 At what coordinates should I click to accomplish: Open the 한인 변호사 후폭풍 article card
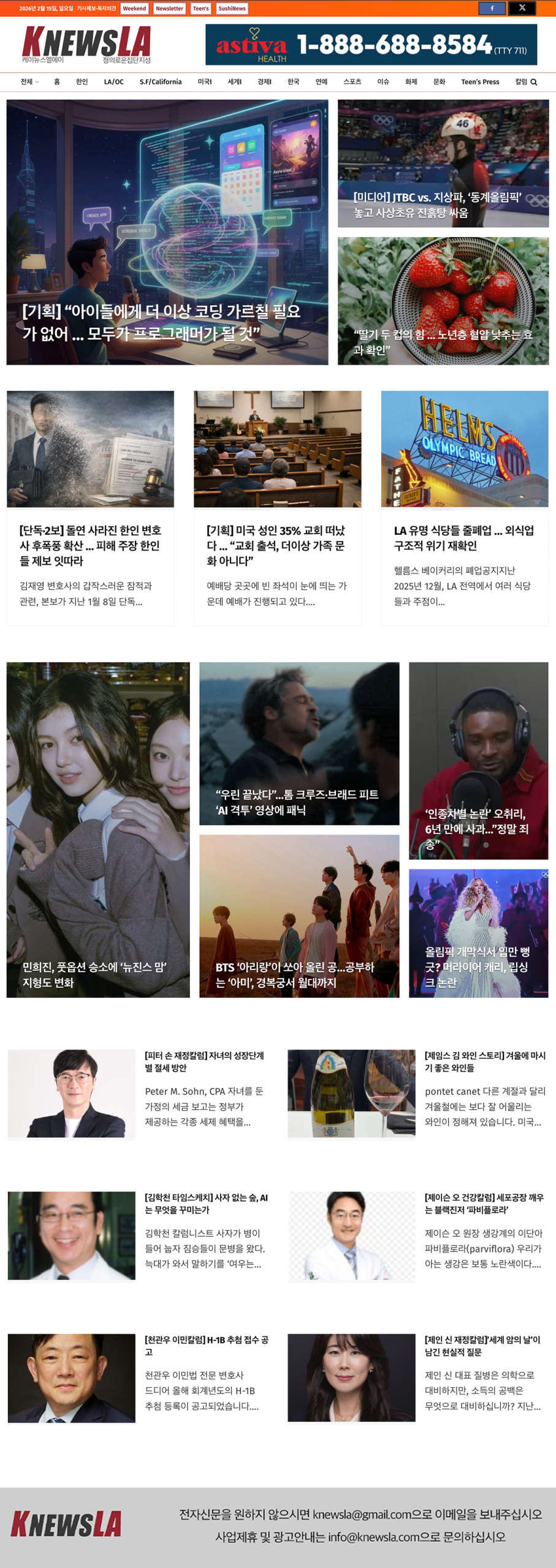90,545
